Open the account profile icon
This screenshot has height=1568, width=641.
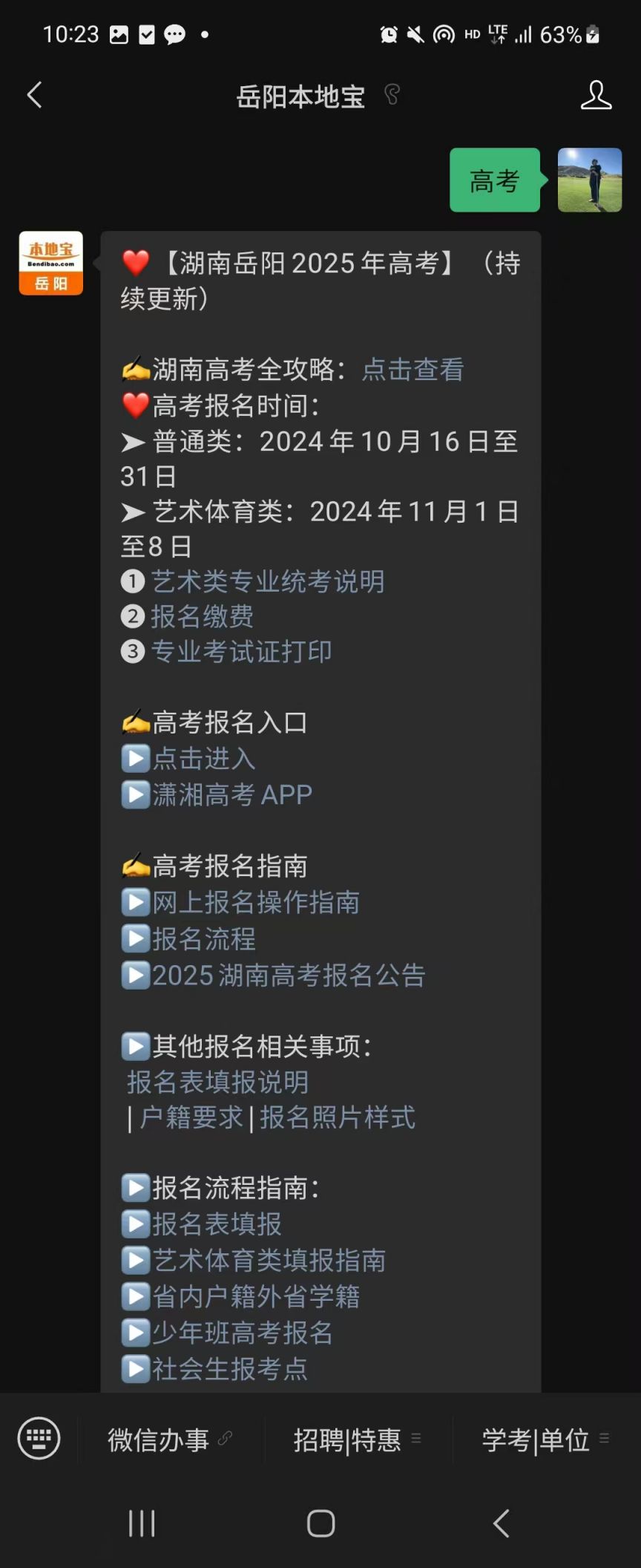click(x=596, y=95)
